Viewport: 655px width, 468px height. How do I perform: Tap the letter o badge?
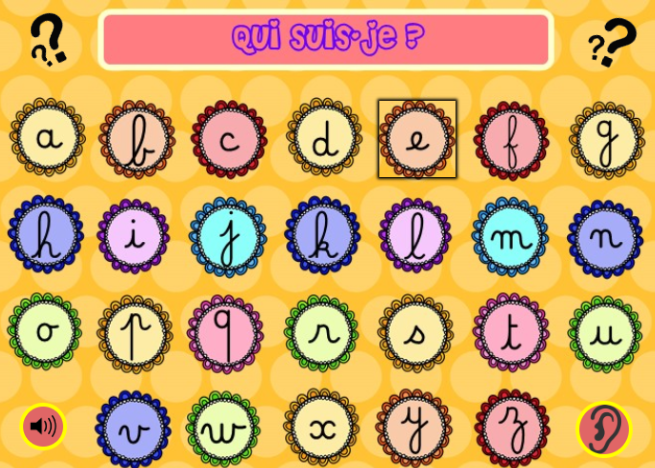45,331
